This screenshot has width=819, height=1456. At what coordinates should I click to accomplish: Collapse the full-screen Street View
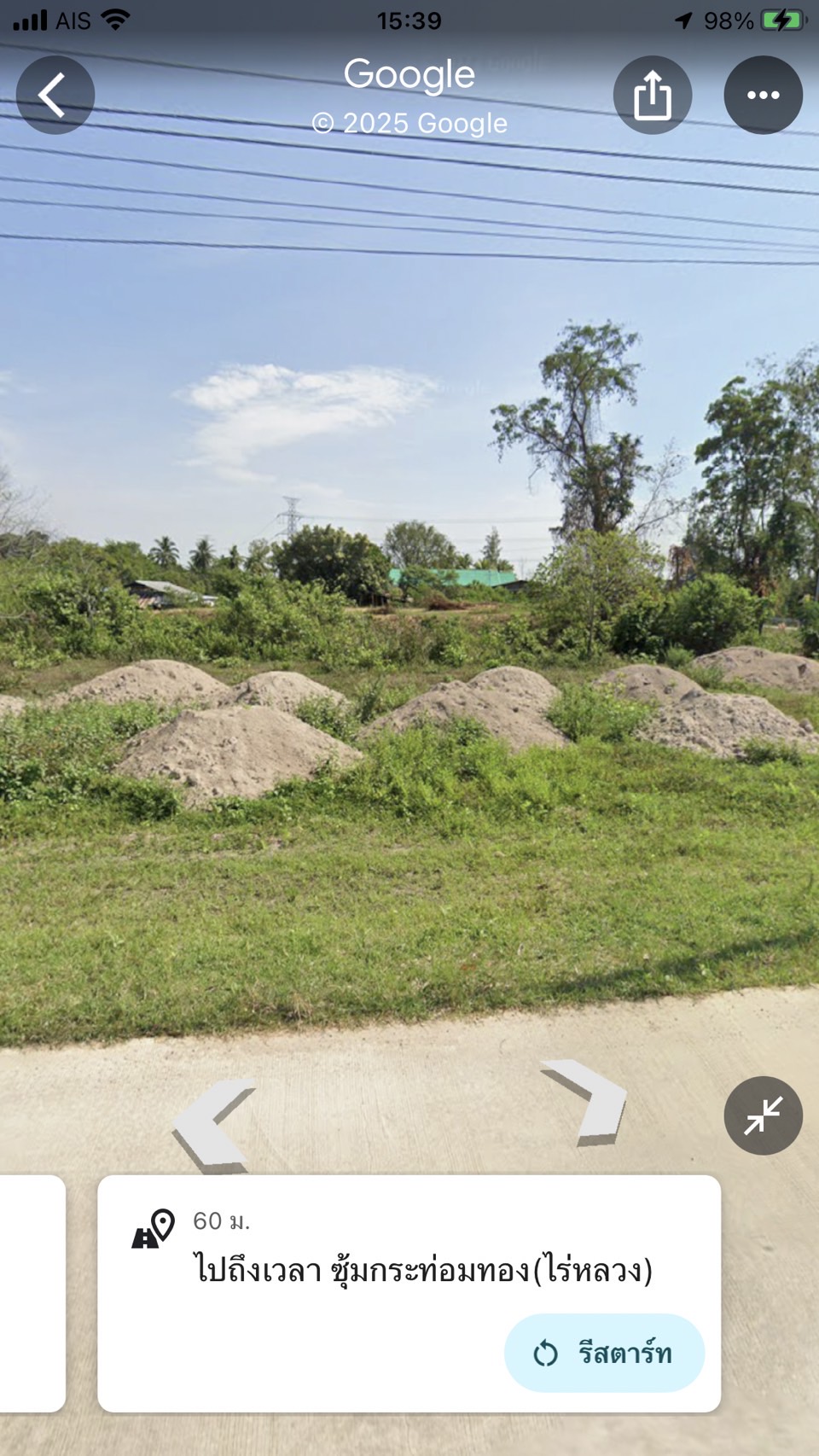[x=764, y=1115]
